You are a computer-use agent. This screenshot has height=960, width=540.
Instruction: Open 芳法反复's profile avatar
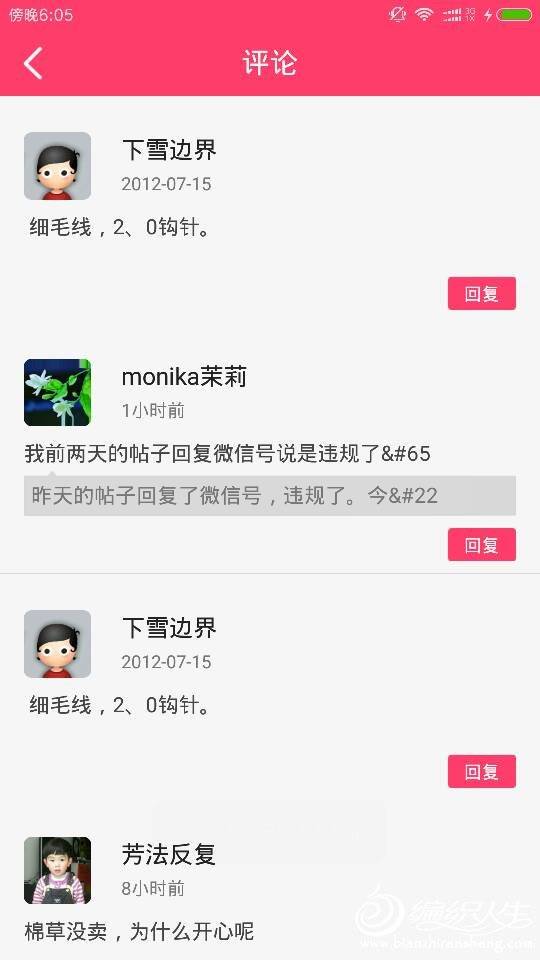click(58, 870)
